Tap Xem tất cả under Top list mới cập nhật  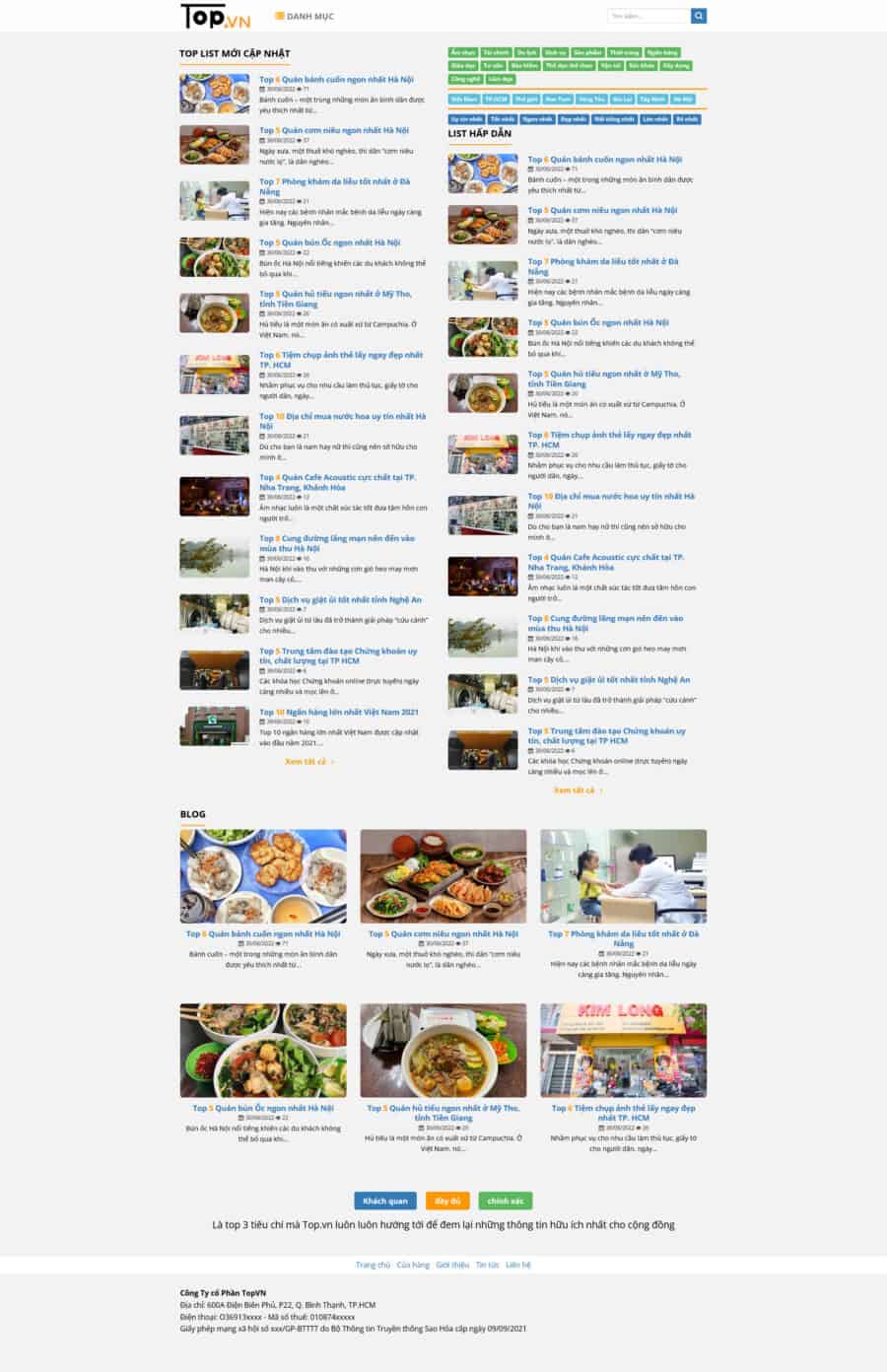(308, 762)
